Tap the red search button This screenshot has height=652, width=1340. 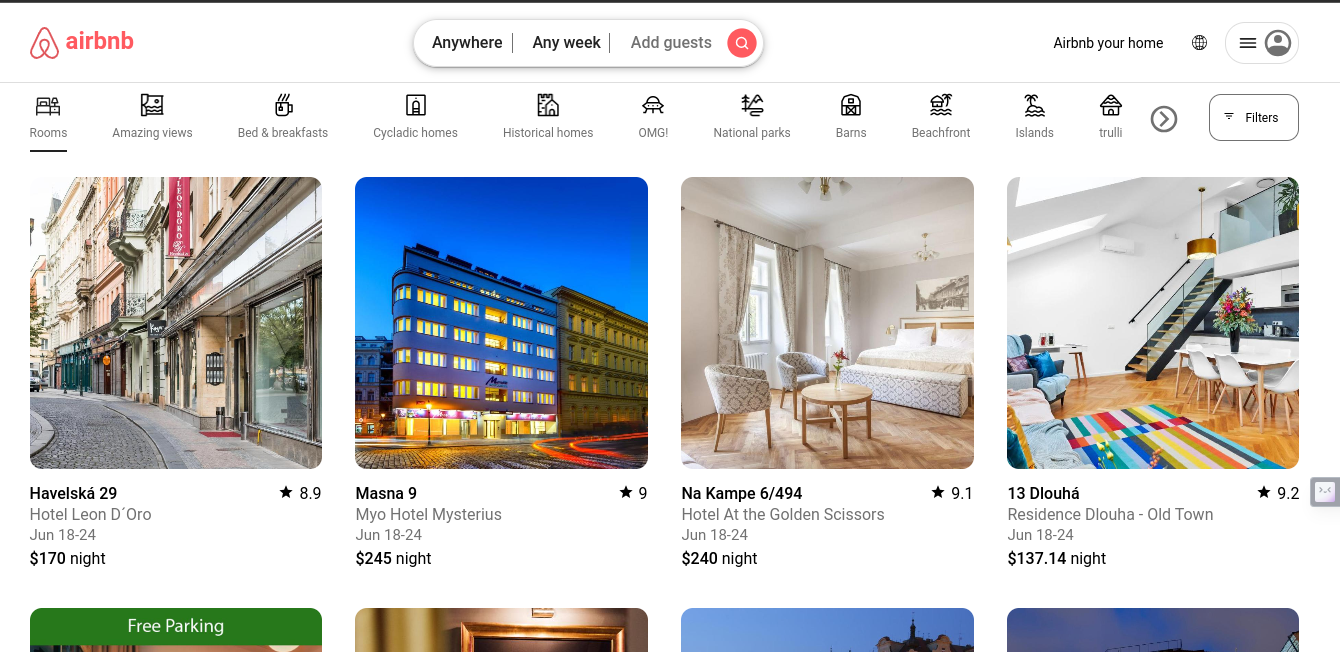tap(741, 43)
